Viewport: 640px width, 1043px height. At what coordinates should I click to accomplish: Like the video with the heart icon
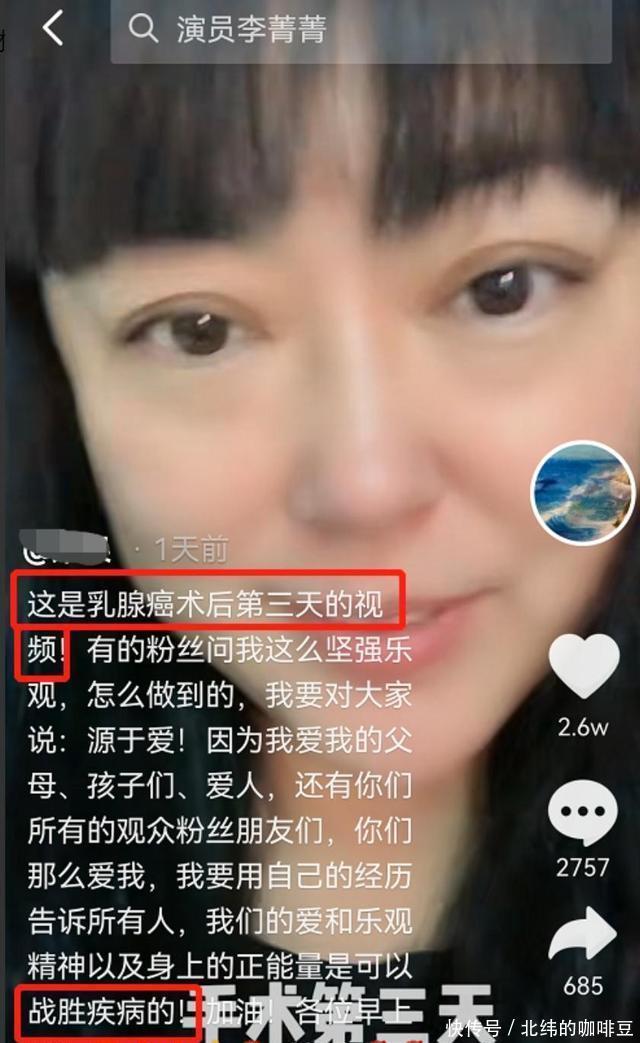click(x=583, y=668)
